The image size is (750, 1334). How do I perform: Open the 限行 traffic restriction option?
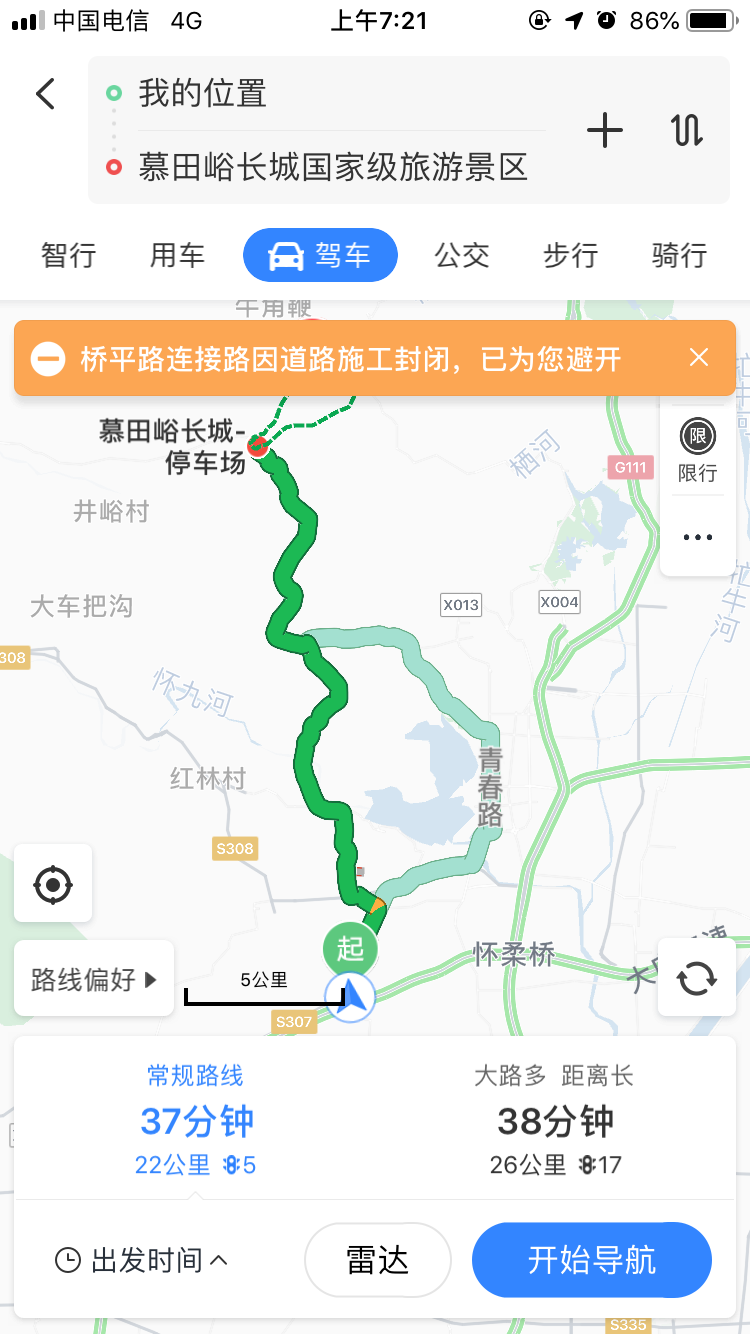(697, 450)
